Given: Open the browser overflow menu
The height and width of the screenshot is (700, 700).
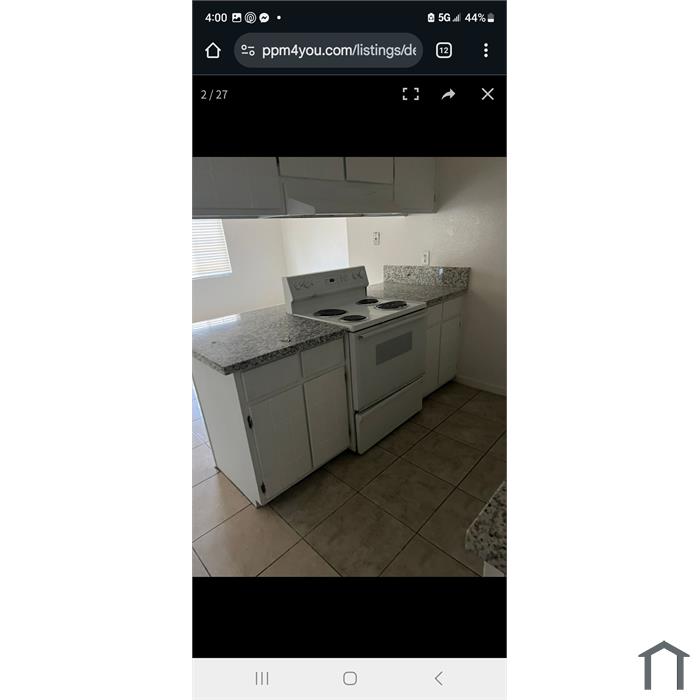Looking at the screenshot, I should (486, 50).
